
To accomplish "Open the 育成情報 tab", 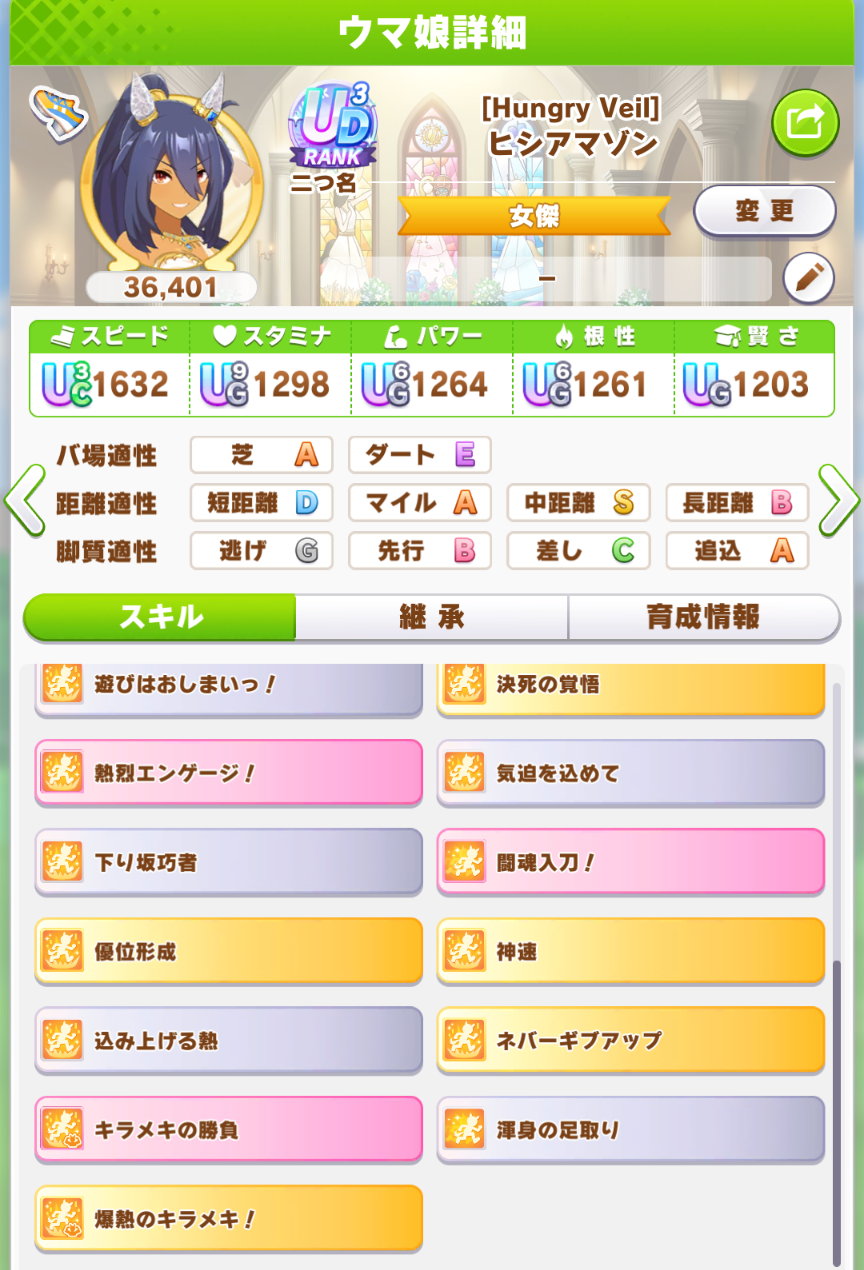I will click(x=703, y=617).
